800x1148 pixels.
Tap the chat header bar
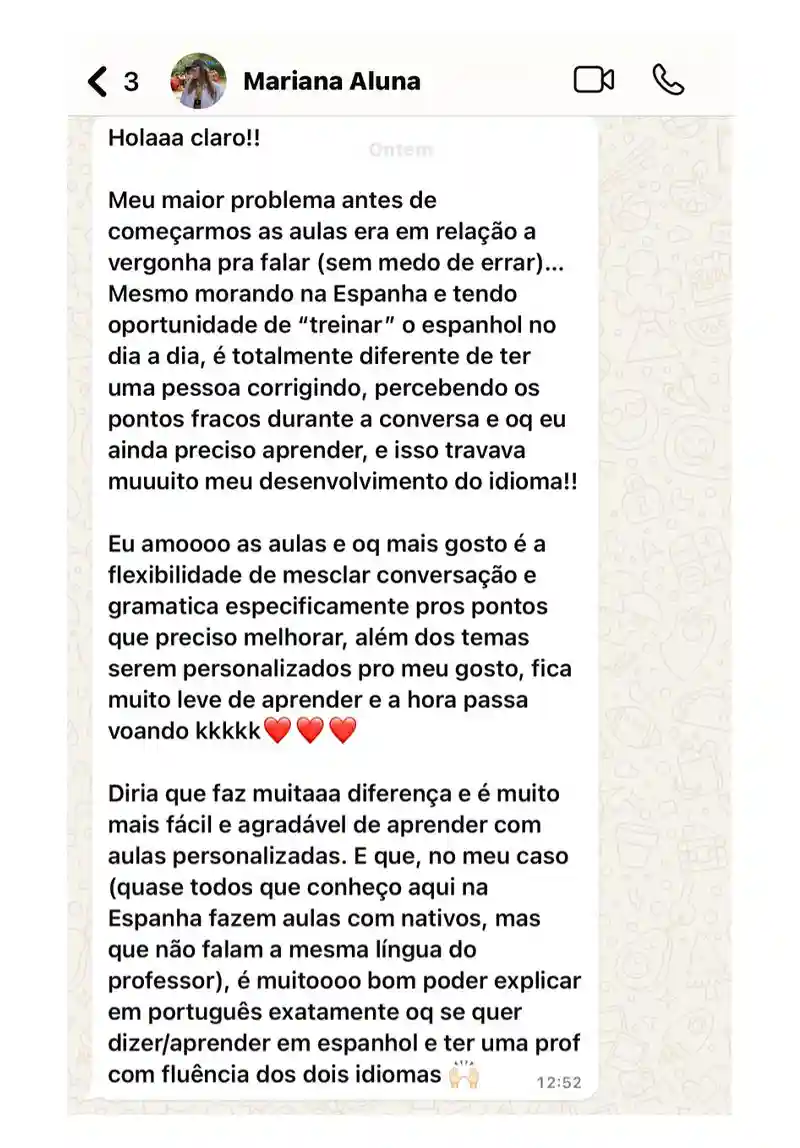[x=400, y=81]
